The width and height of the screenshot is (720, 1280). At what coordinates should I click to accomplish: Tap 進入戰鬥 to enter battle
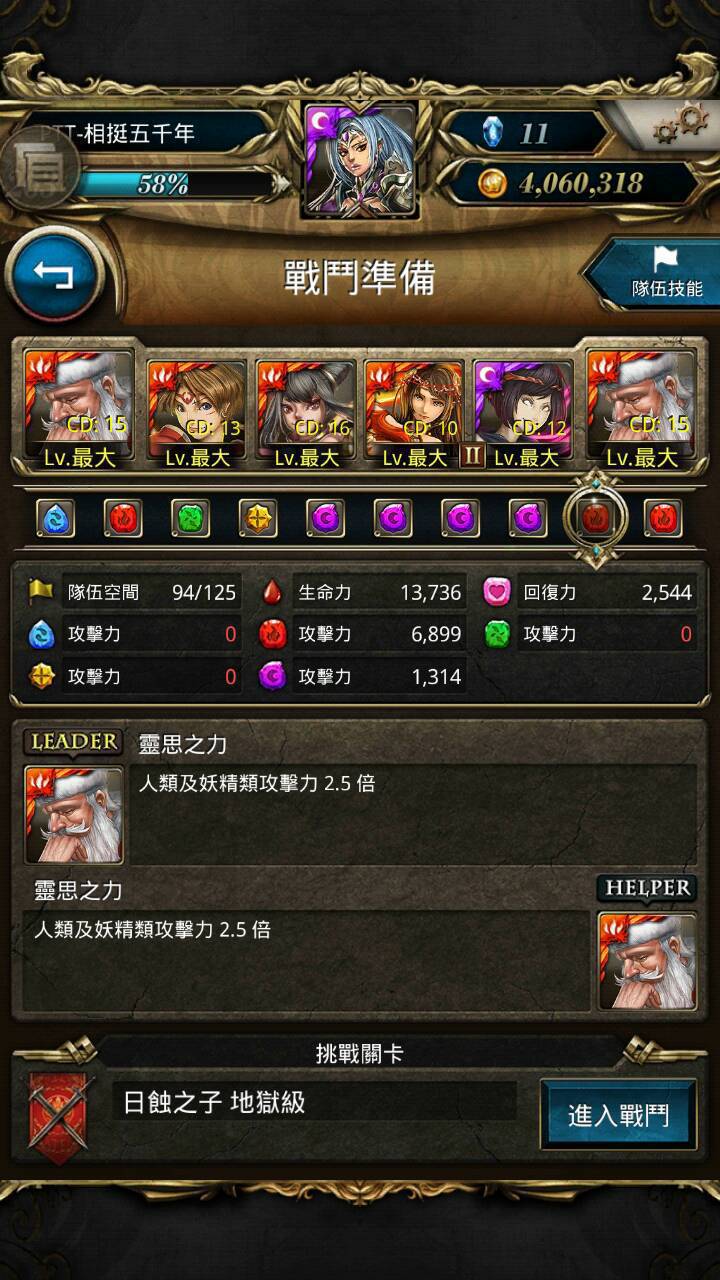pos(618,1115)
